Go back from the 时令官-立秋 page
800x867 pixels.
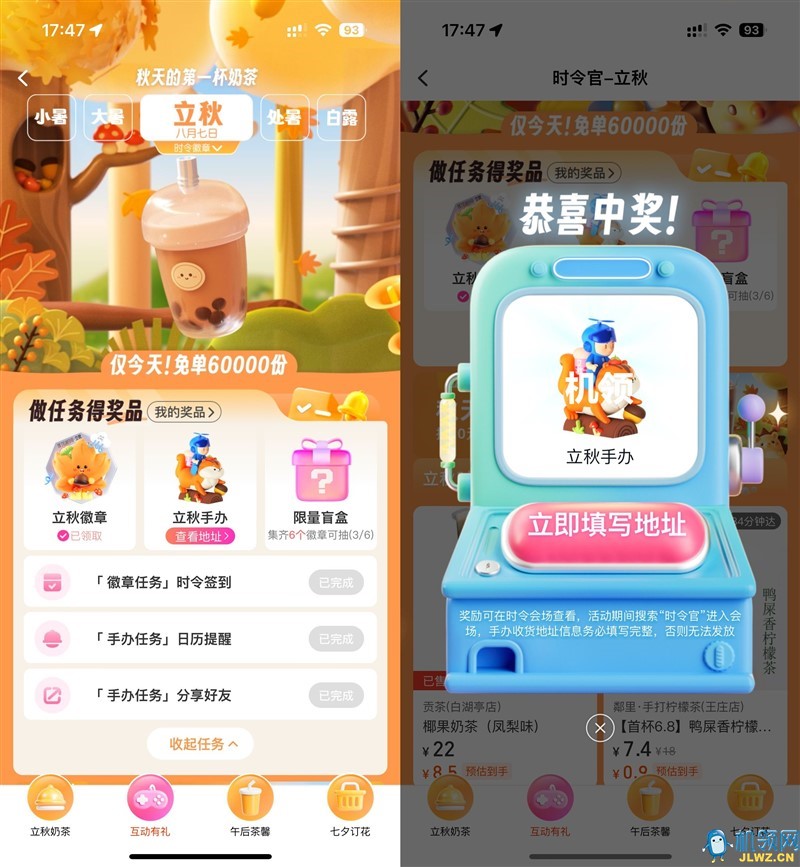(423, 78)
